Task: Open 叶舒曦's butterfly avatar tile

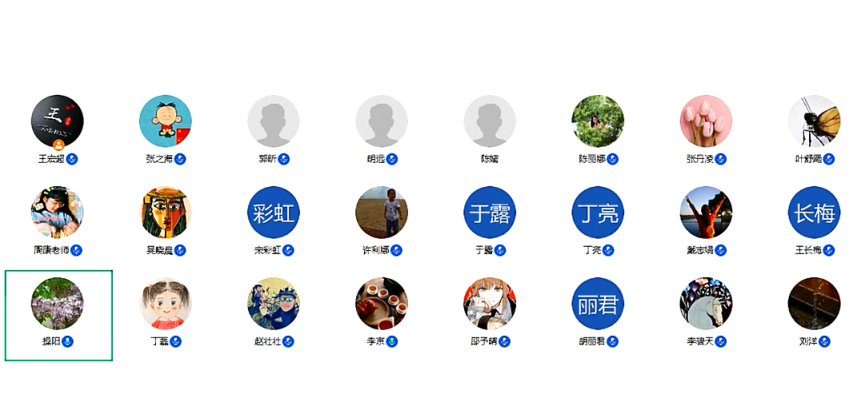Action: [813, 122]
